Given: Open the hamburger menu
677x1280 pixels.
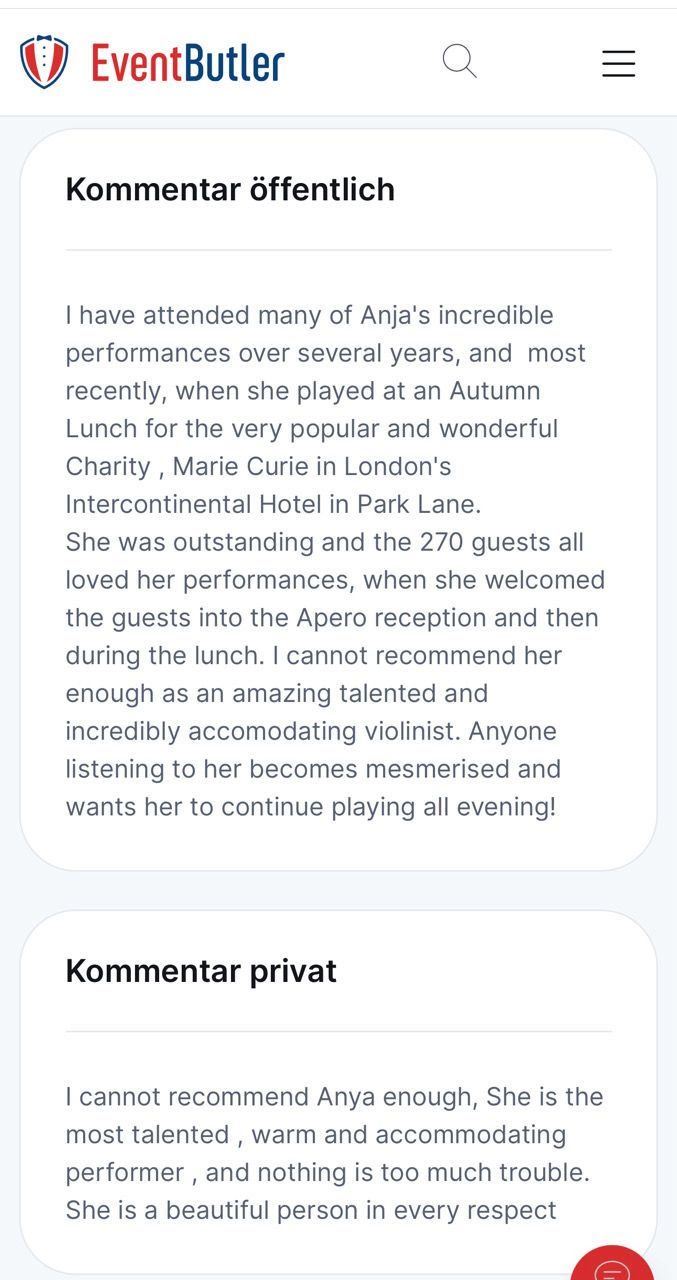Looking at the screenshot, I should click(618, 63).
